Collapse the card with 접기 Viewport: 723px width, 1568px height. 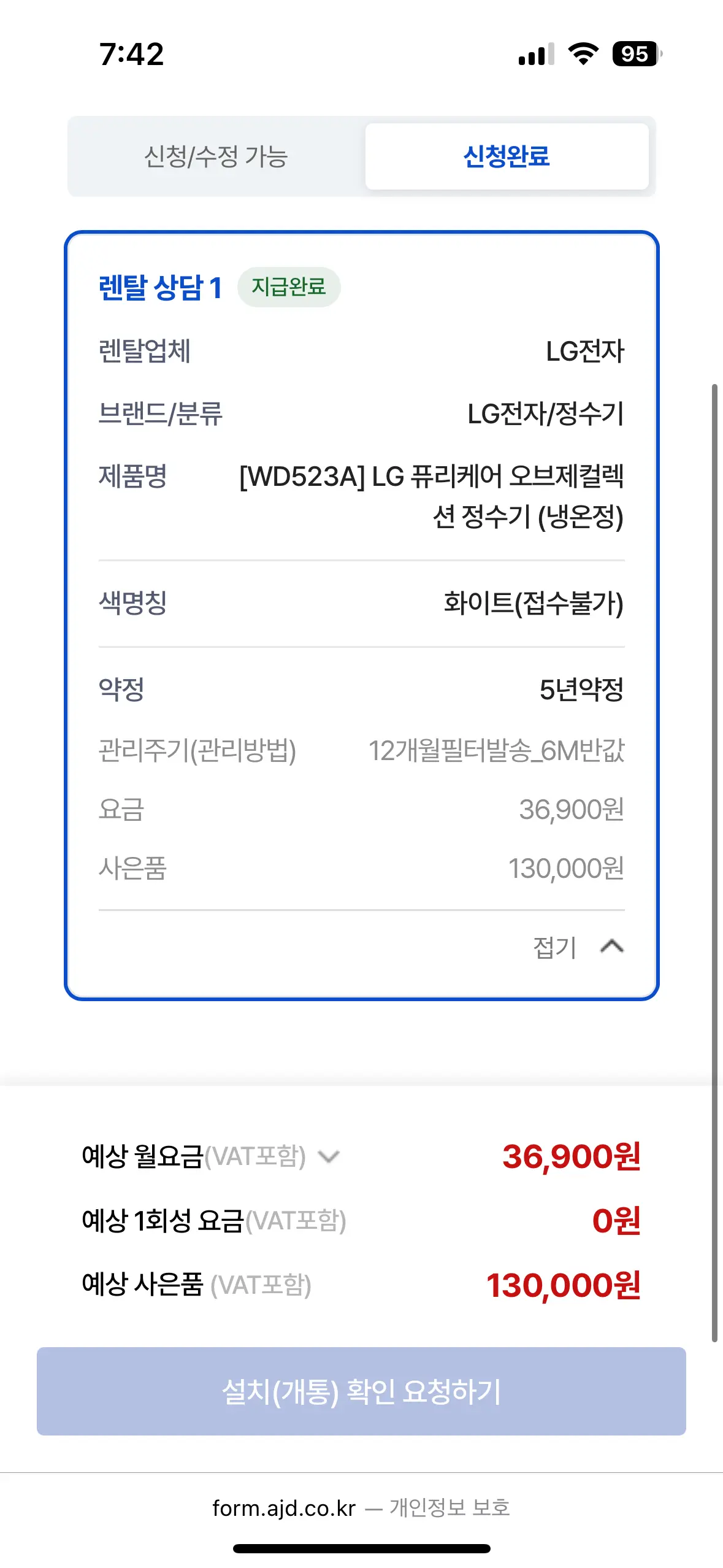[x=578, y=947]
